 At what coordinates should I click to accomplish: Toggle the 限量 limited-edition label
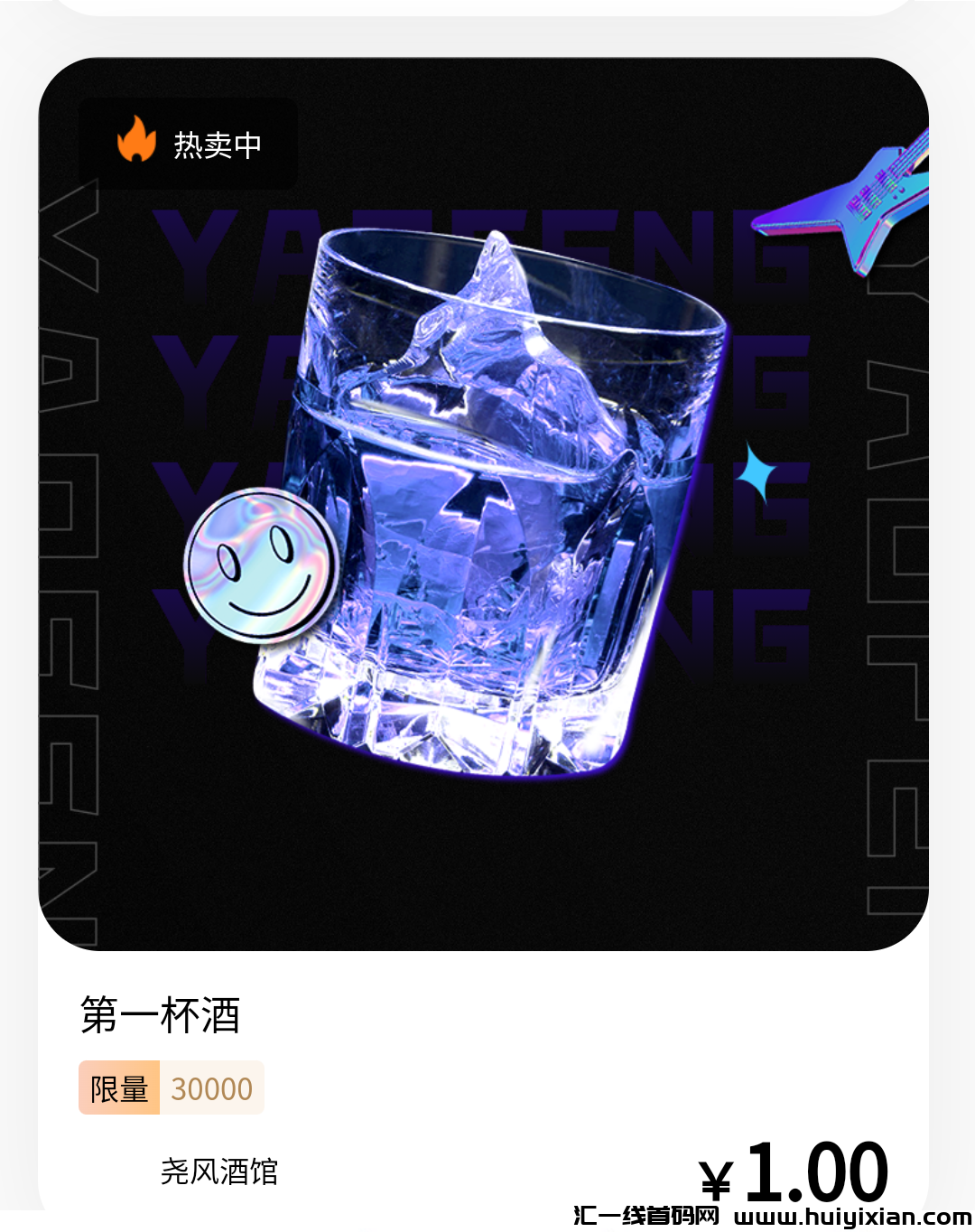pos(117,1087)
